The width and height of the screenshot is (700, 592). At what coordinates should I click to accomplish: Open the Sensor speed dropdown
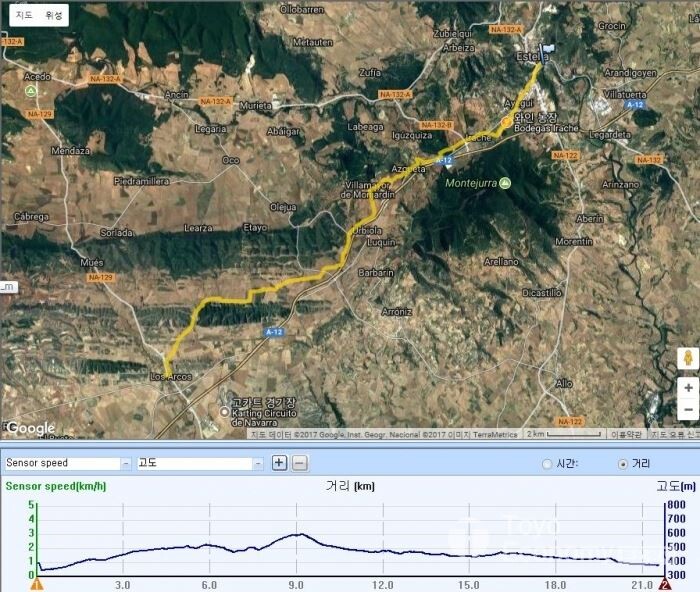coord(126,463)
